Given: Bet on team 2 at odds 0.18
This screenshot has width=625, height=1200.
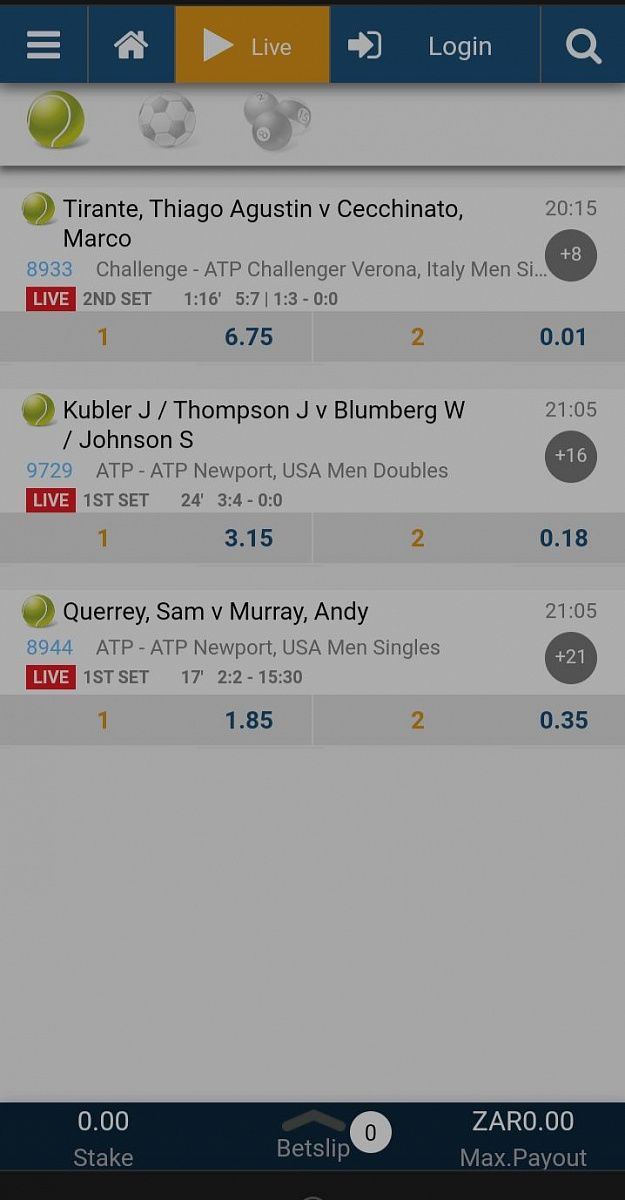Looking at the screenshot, I should click(x=469, y=538).
